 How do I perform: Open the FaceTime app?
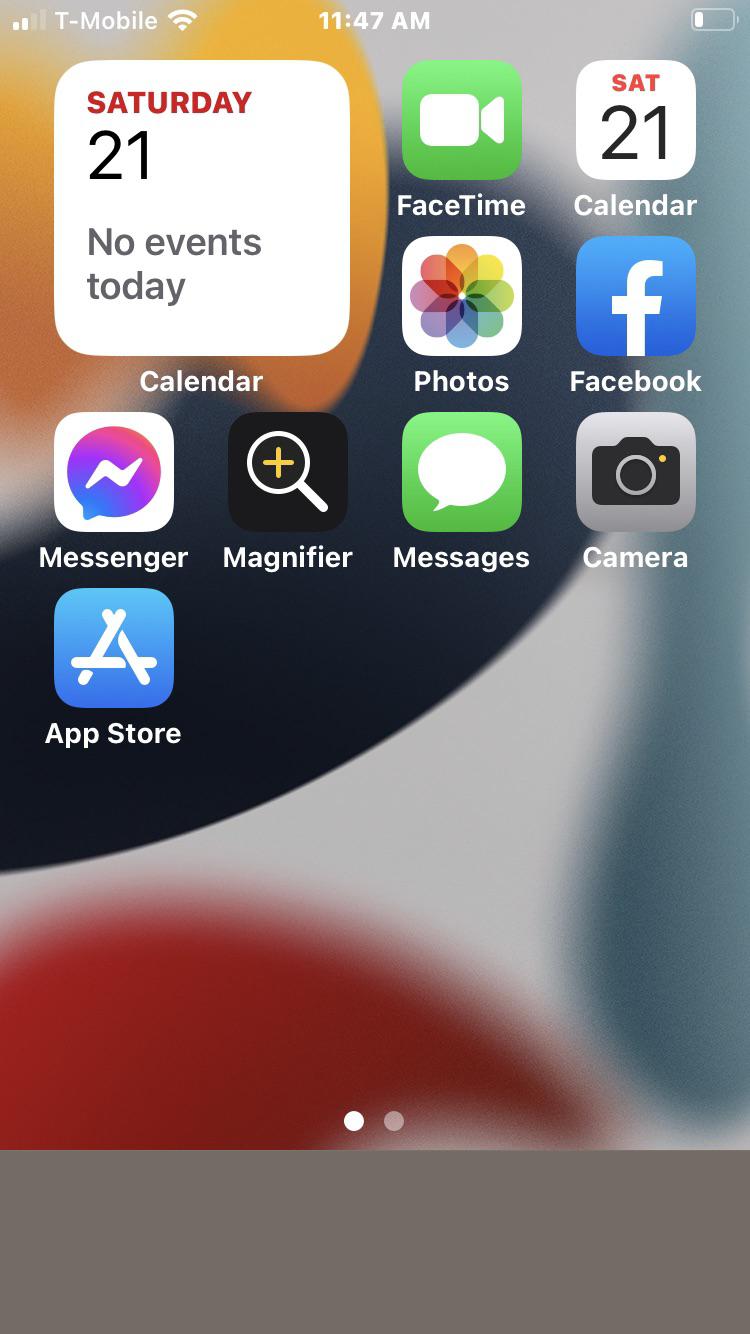(x=461, y=120)
